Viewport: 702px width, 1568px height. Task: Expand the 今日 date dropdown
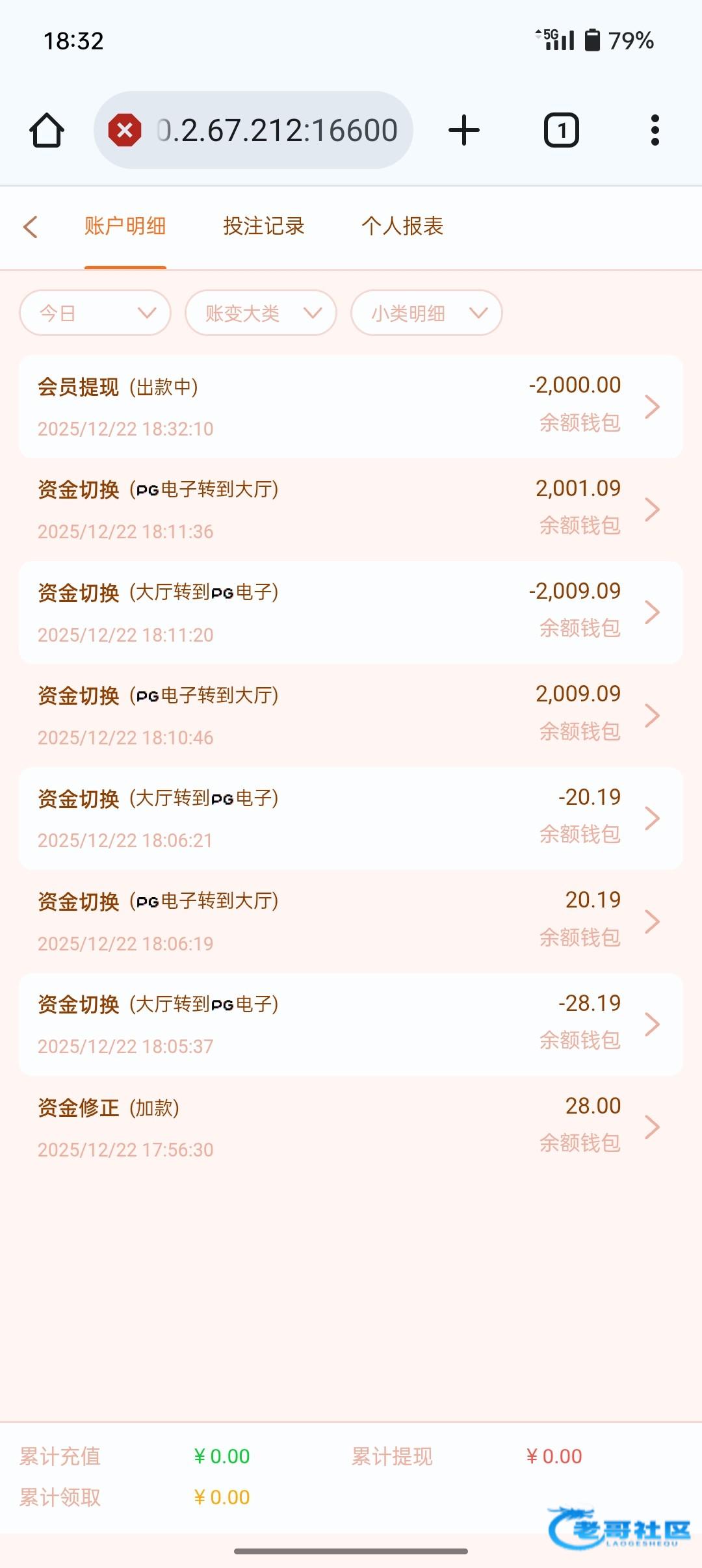96,313
